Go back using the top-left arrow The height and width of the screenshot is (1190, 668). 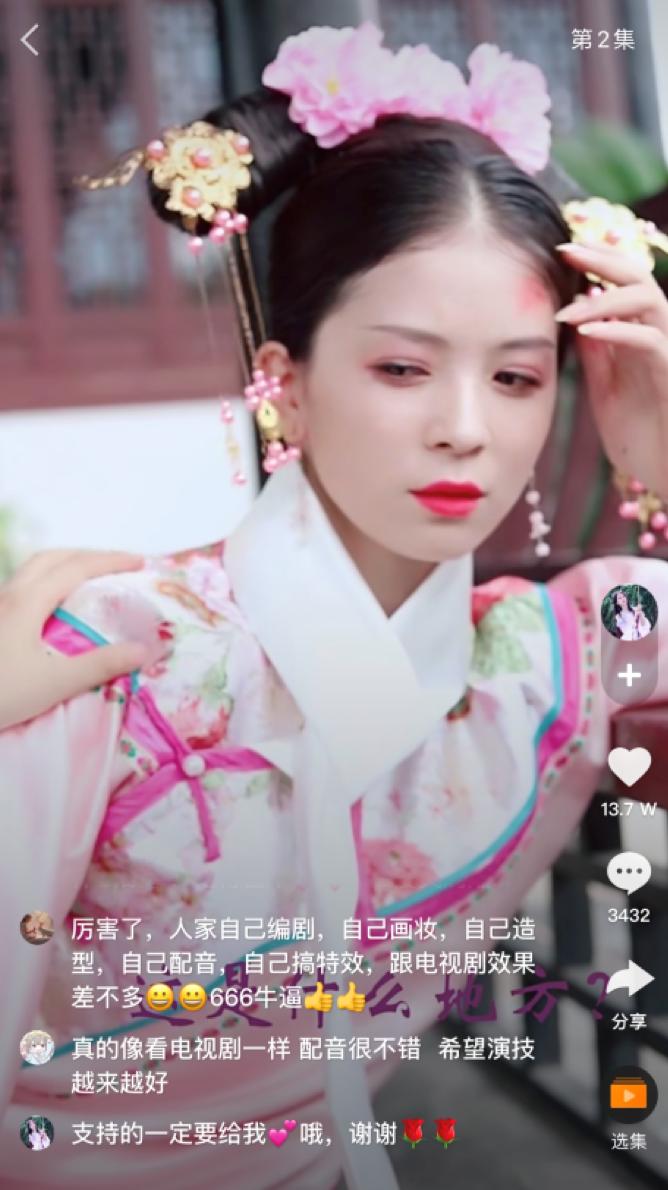(x=30, y=40)
